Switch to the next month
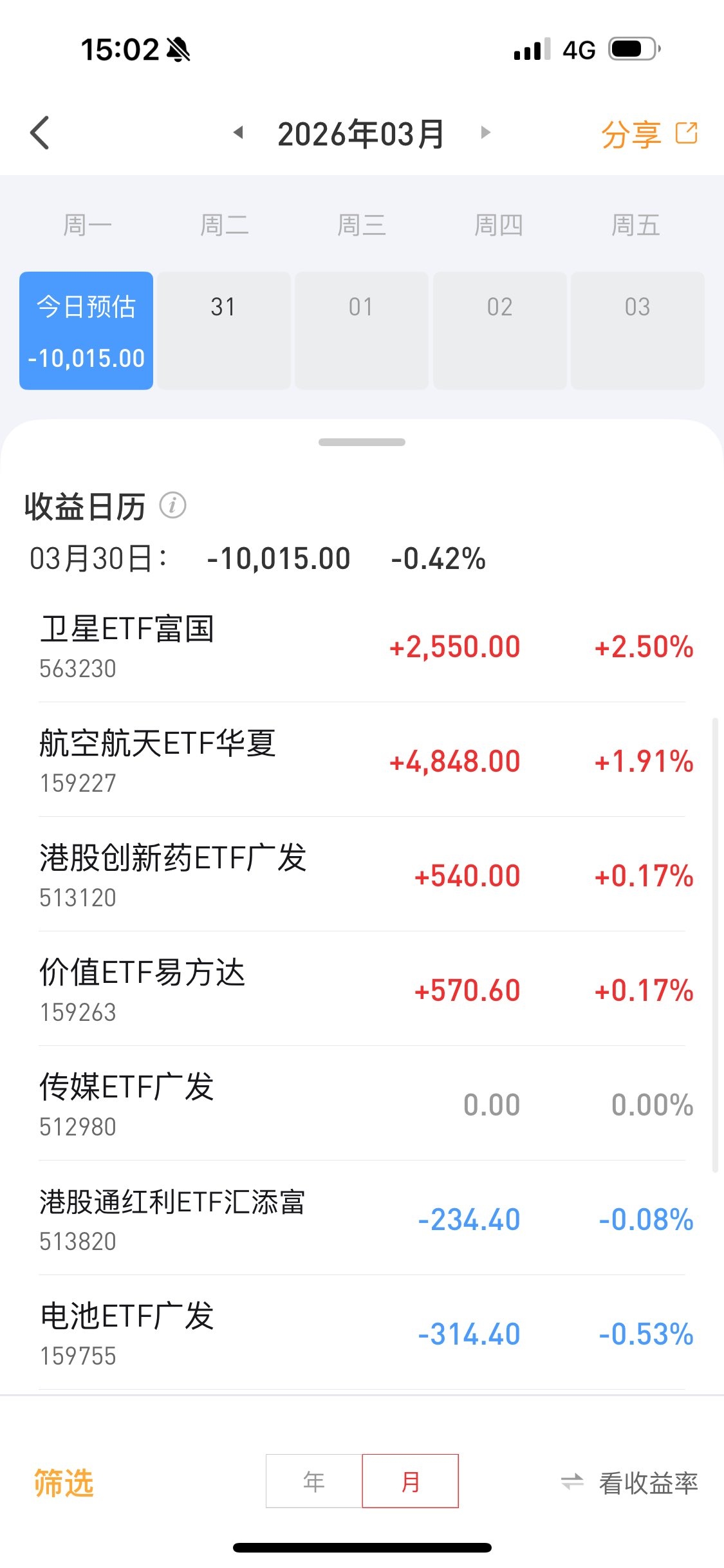The width and height of the screenshot is (724, 1568). pos(486,133)
